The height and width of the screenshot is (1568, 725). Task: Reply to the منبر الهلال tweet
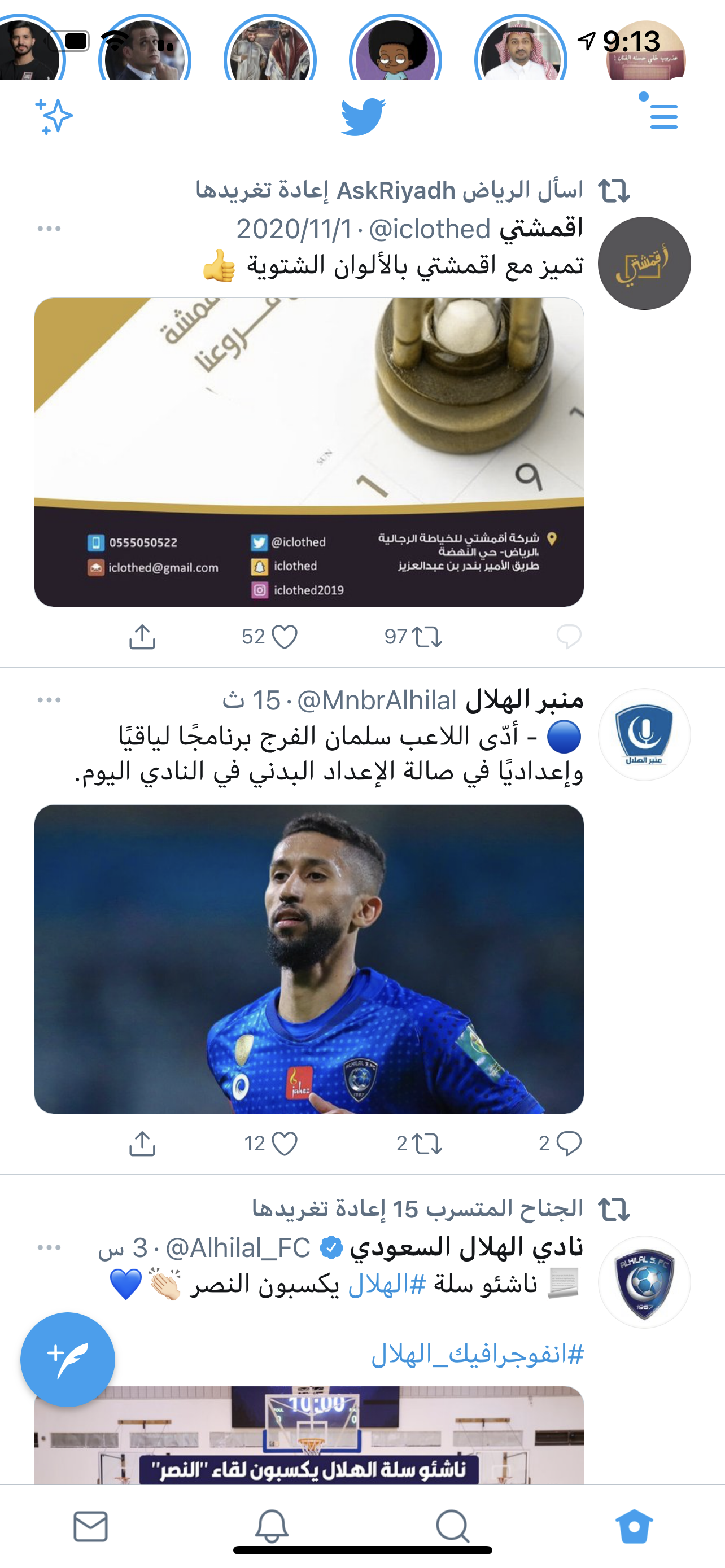click(x=560, y=1144)
